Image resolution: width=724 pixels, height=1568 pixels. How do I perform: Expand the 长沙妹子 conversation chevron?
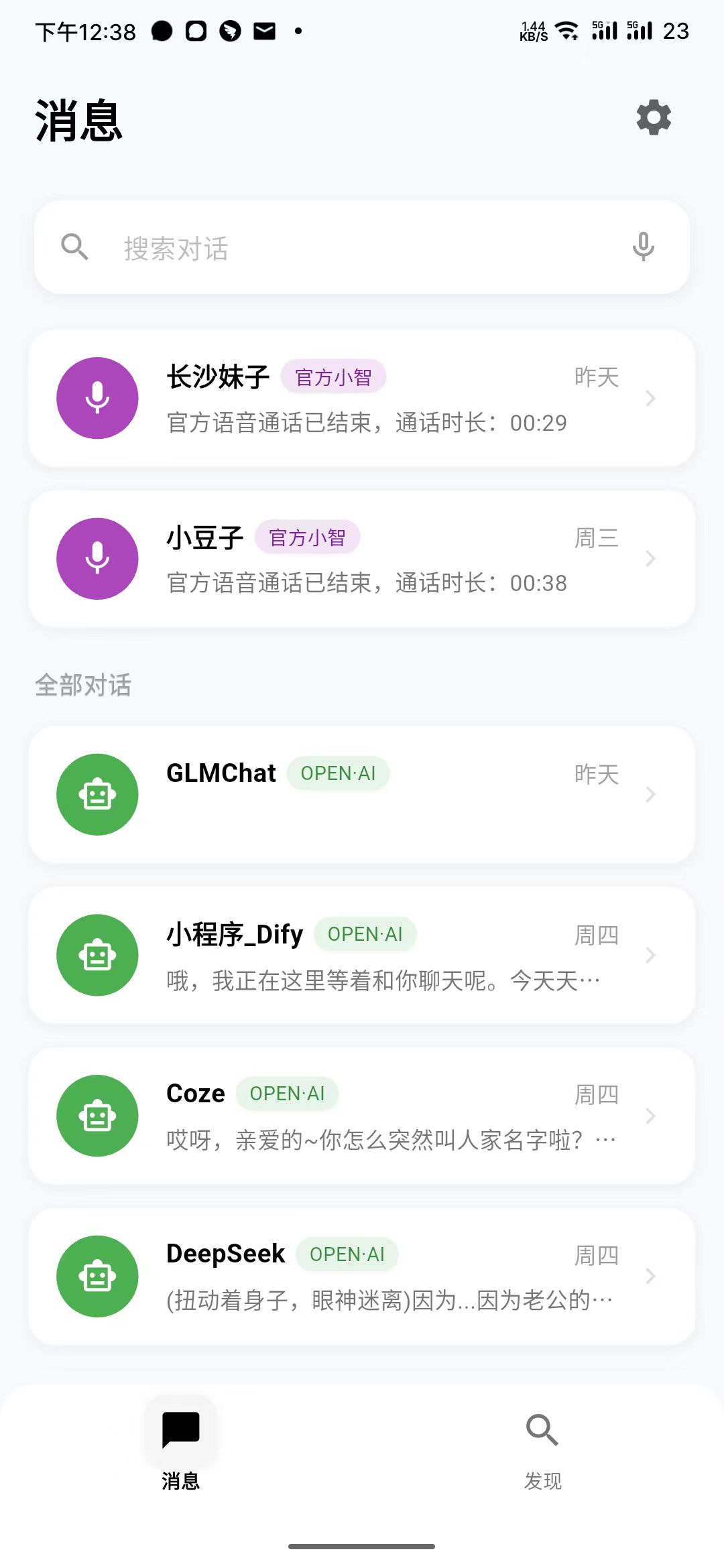650,399
